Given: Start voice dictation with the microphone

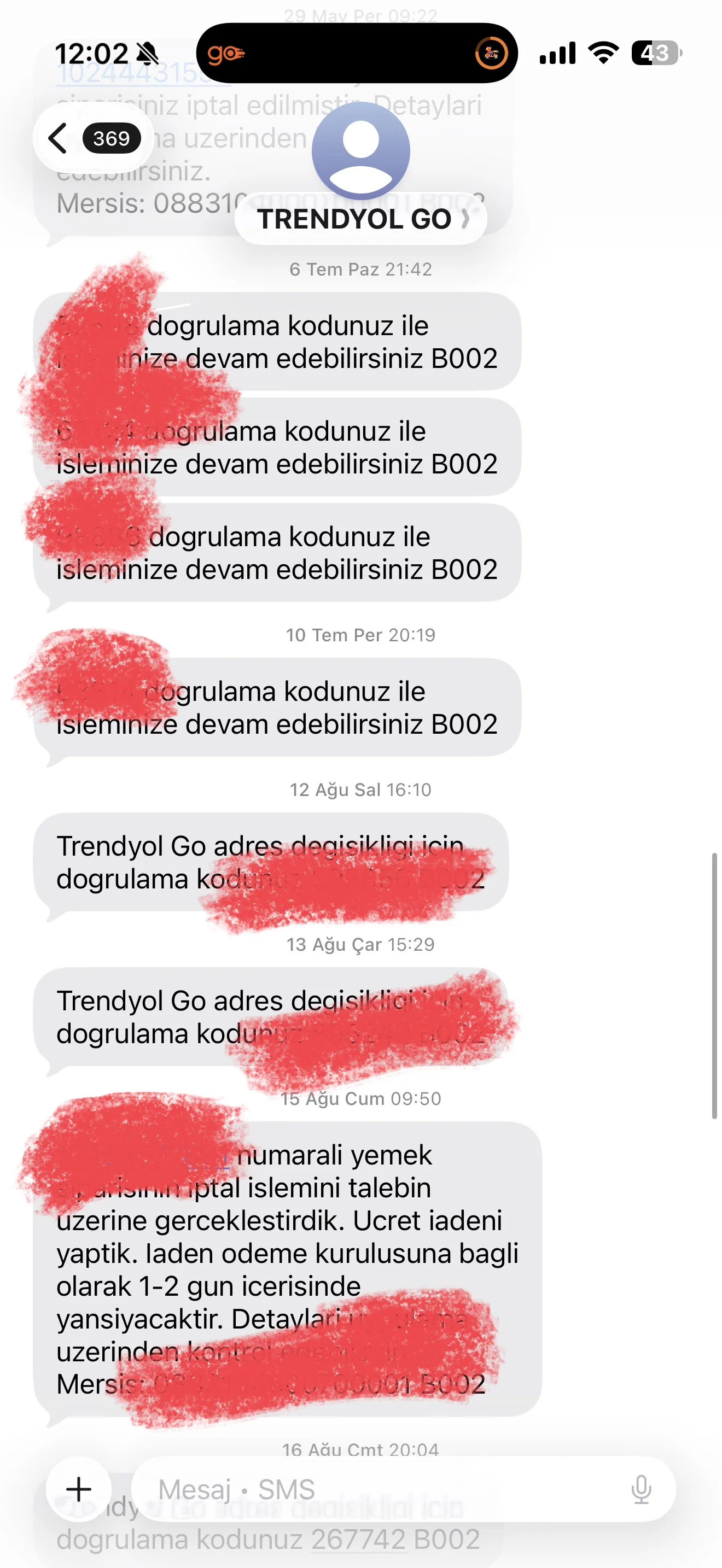Looking at the screenshot, I should tap(641, 1489).
